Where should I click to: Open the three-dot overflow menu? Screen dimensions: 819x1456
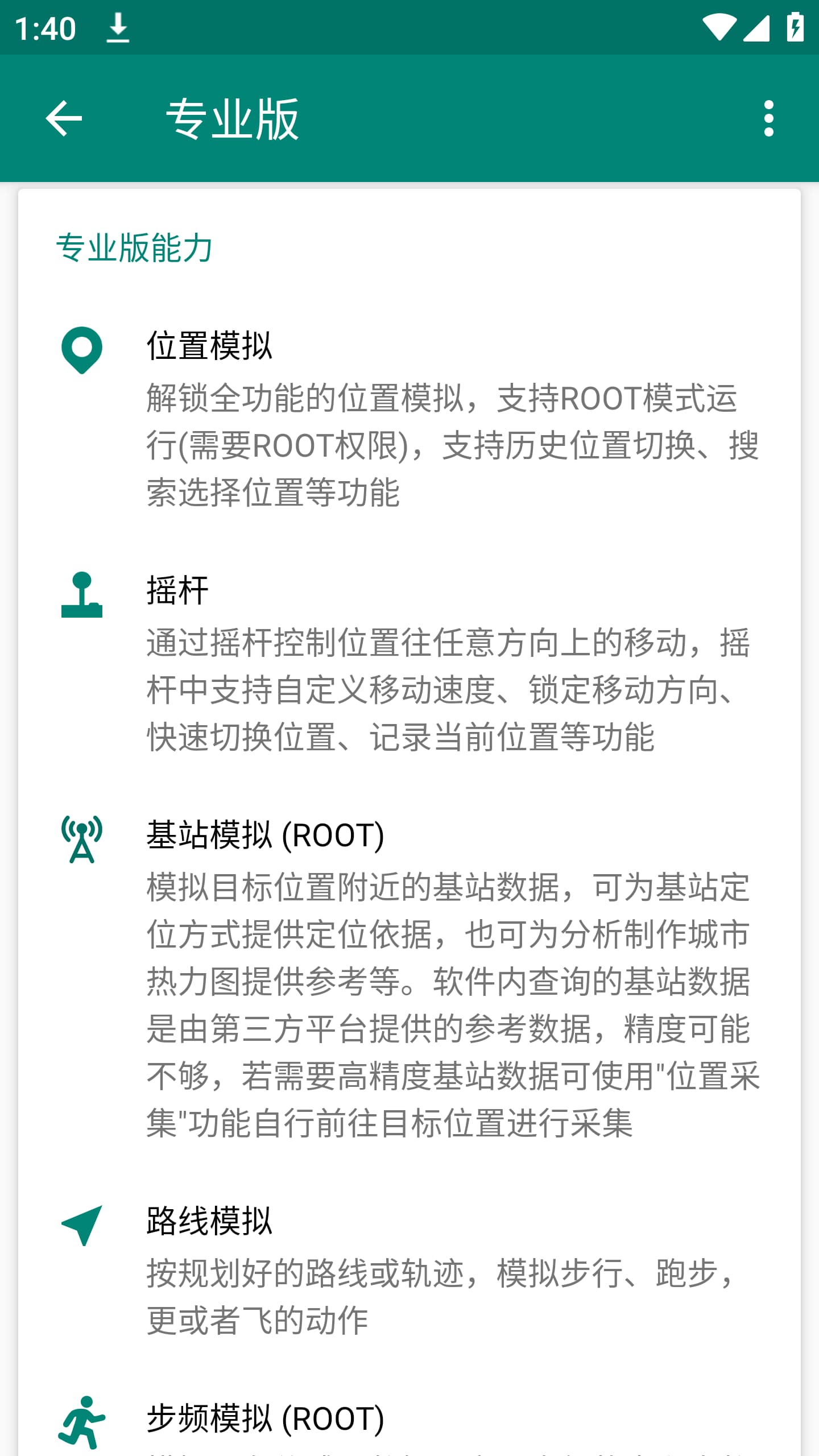pyautogui.click(x=769, y=118)
